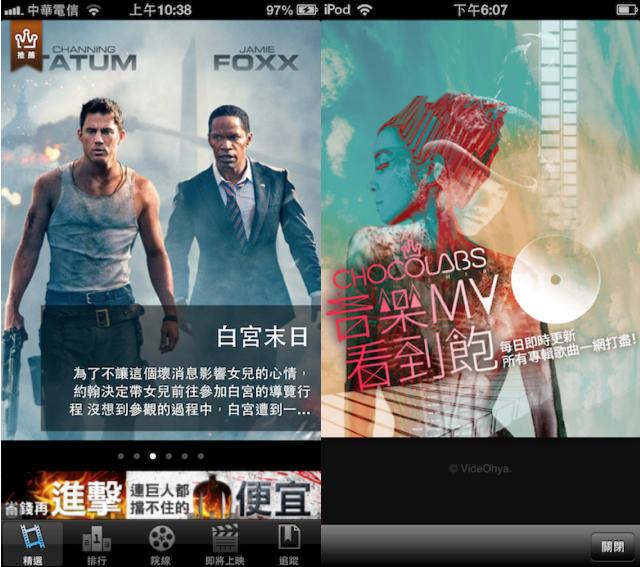The width and height of the screenshot is (640, 567).
Task: Tap the featured carousel page indicator dots
Action: pyautogui.click(x=160, y=456)
